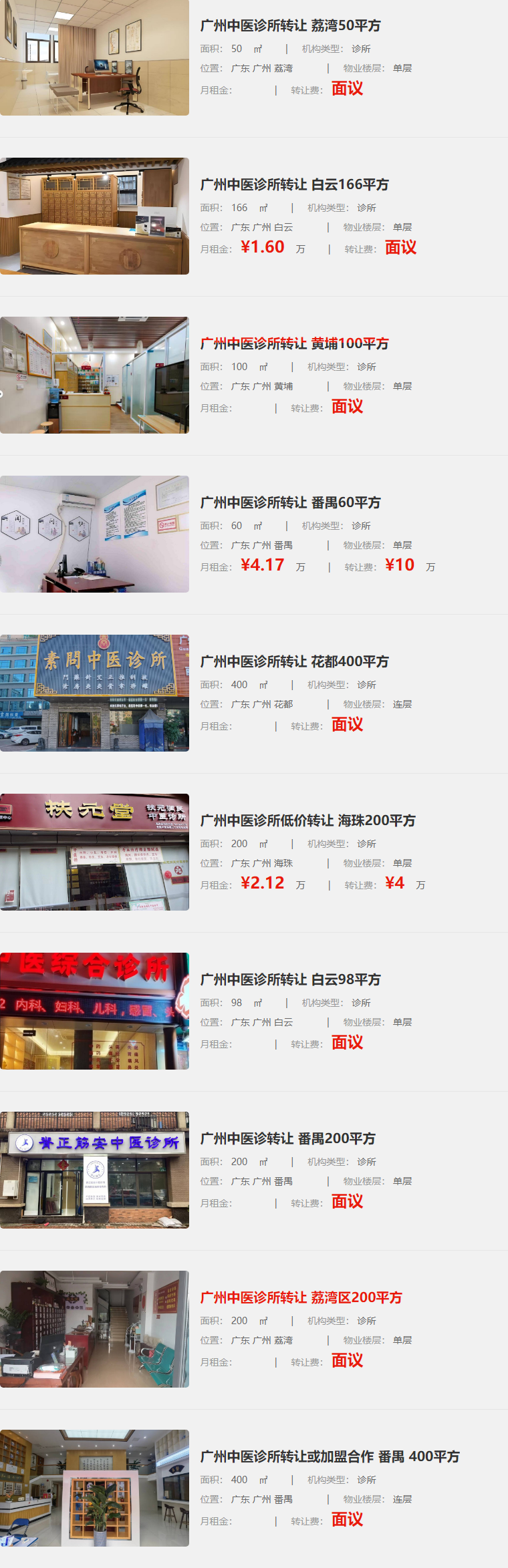Open the 荔湾50平方 clinic transfer listing

point(290,25)
